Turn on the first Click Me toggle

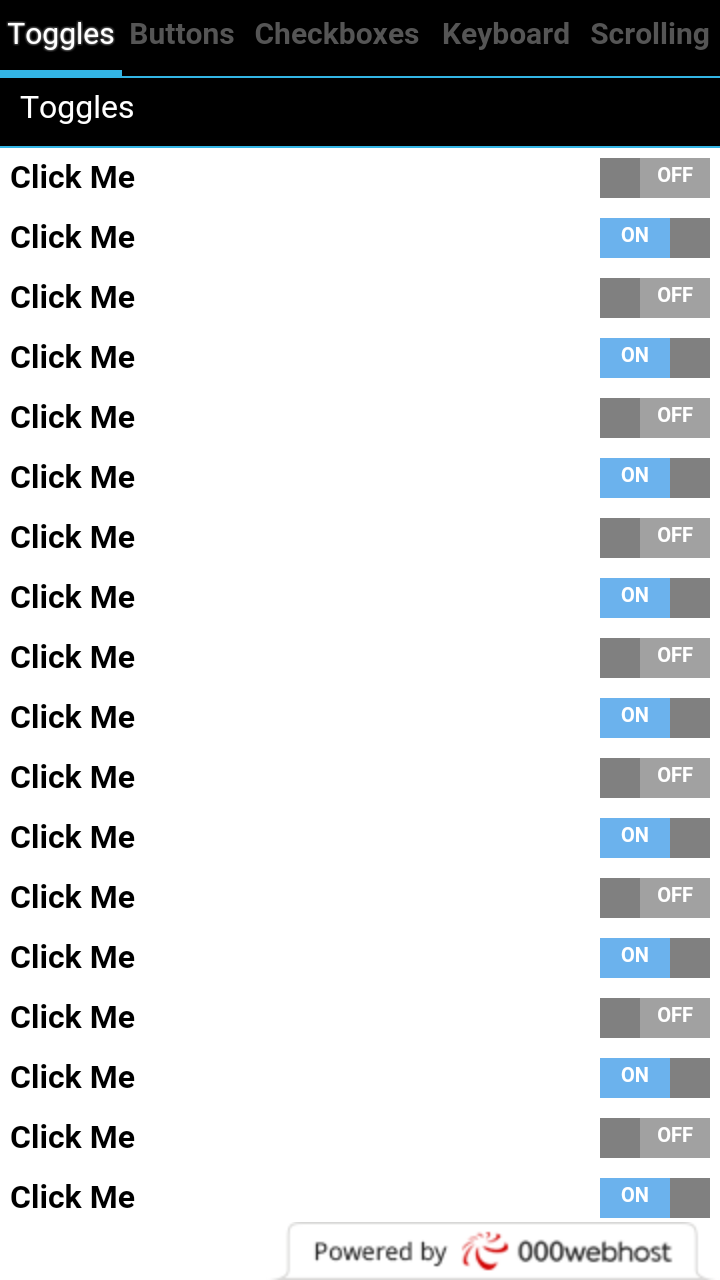point(655,178)
